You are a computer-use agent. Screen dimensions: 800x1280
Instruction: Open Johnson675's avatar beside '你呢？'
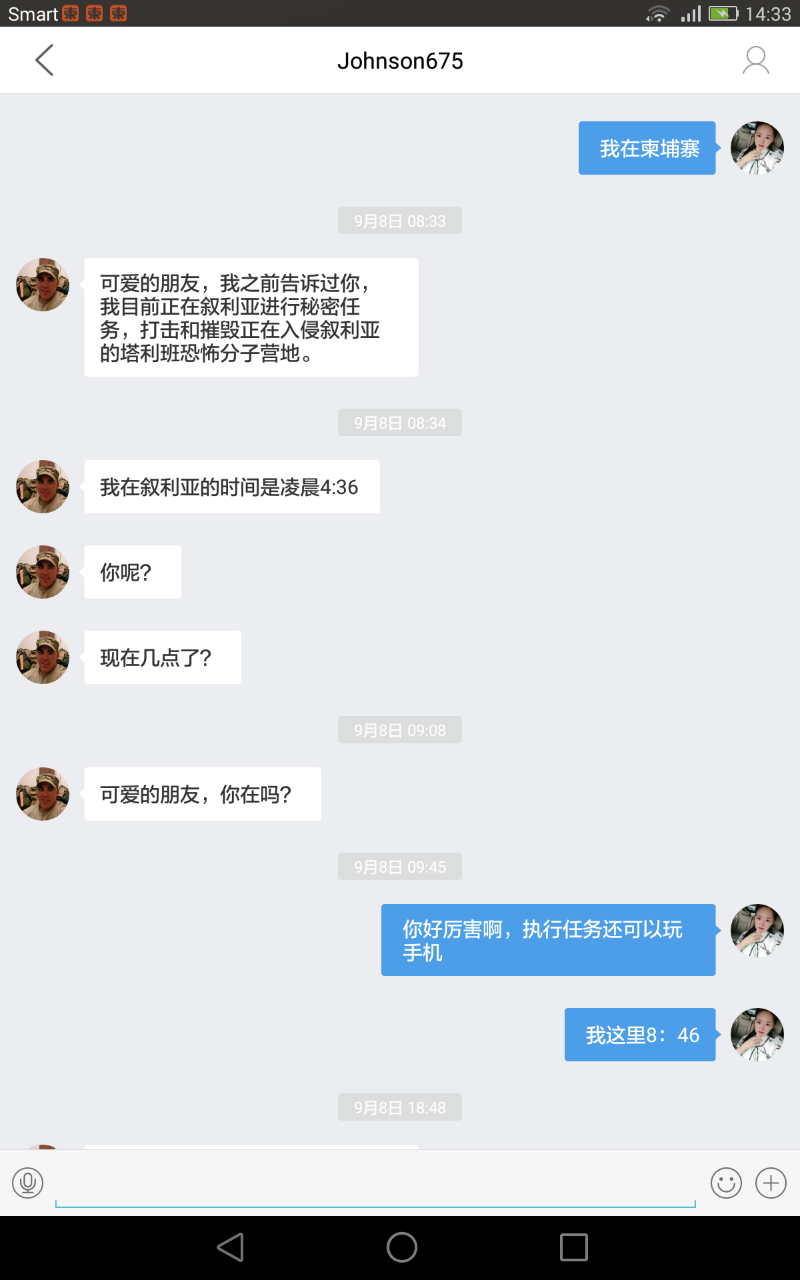[43, 572]
